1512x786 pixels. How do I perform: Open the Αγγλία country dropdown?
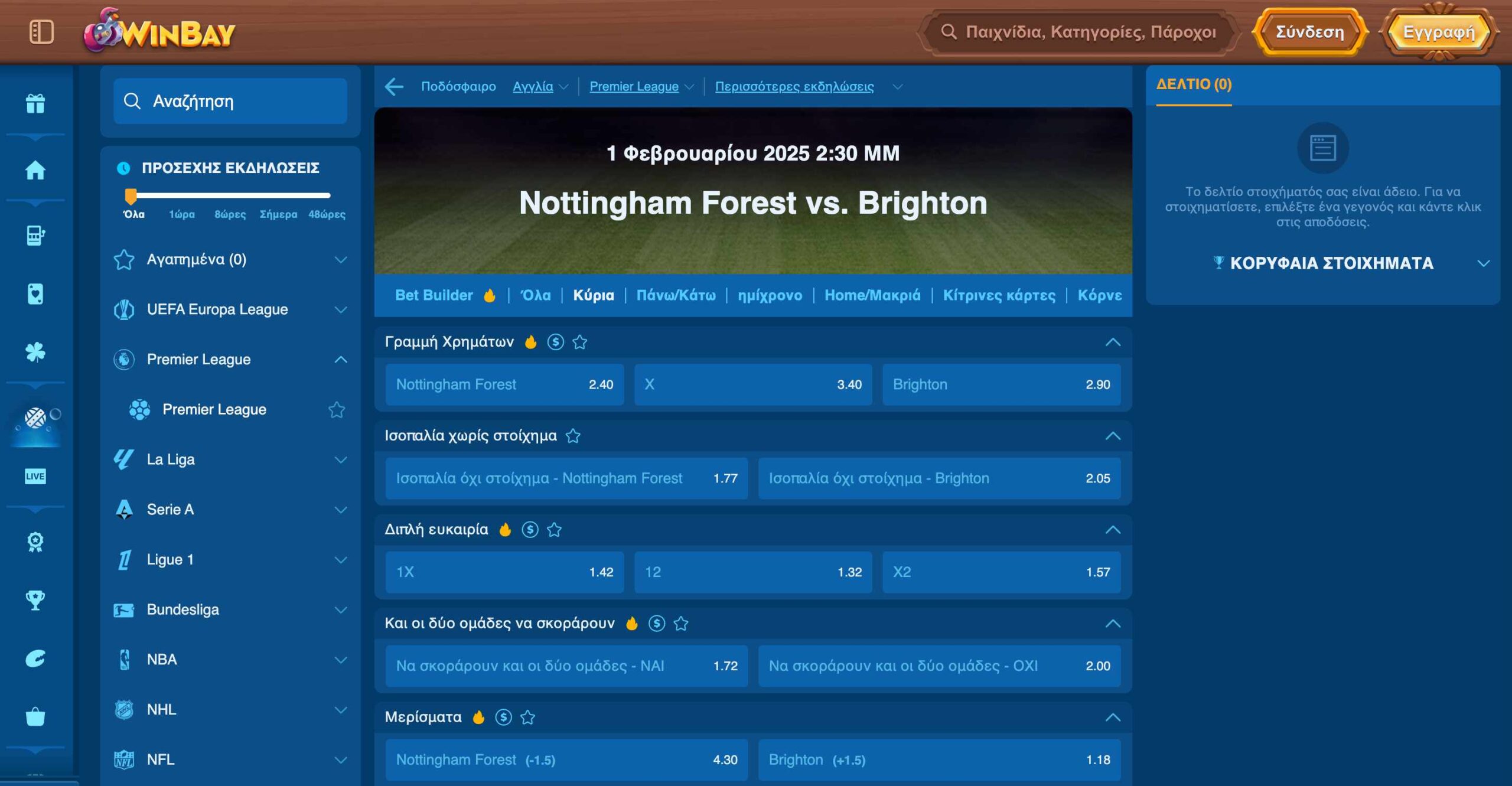(x=540, y=87)
